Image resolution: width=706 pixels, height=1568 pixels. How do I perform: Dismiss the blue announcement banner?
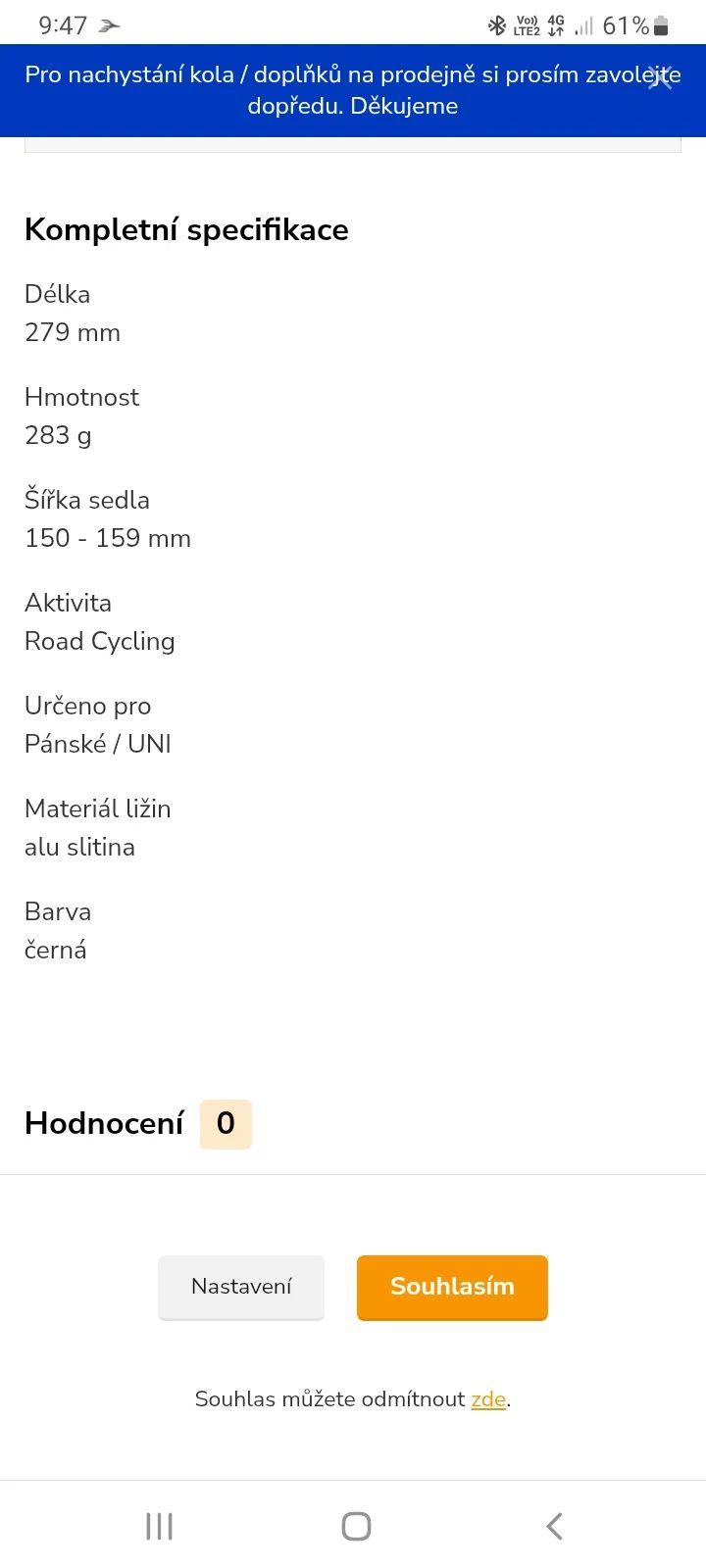(x=661, y=79)
